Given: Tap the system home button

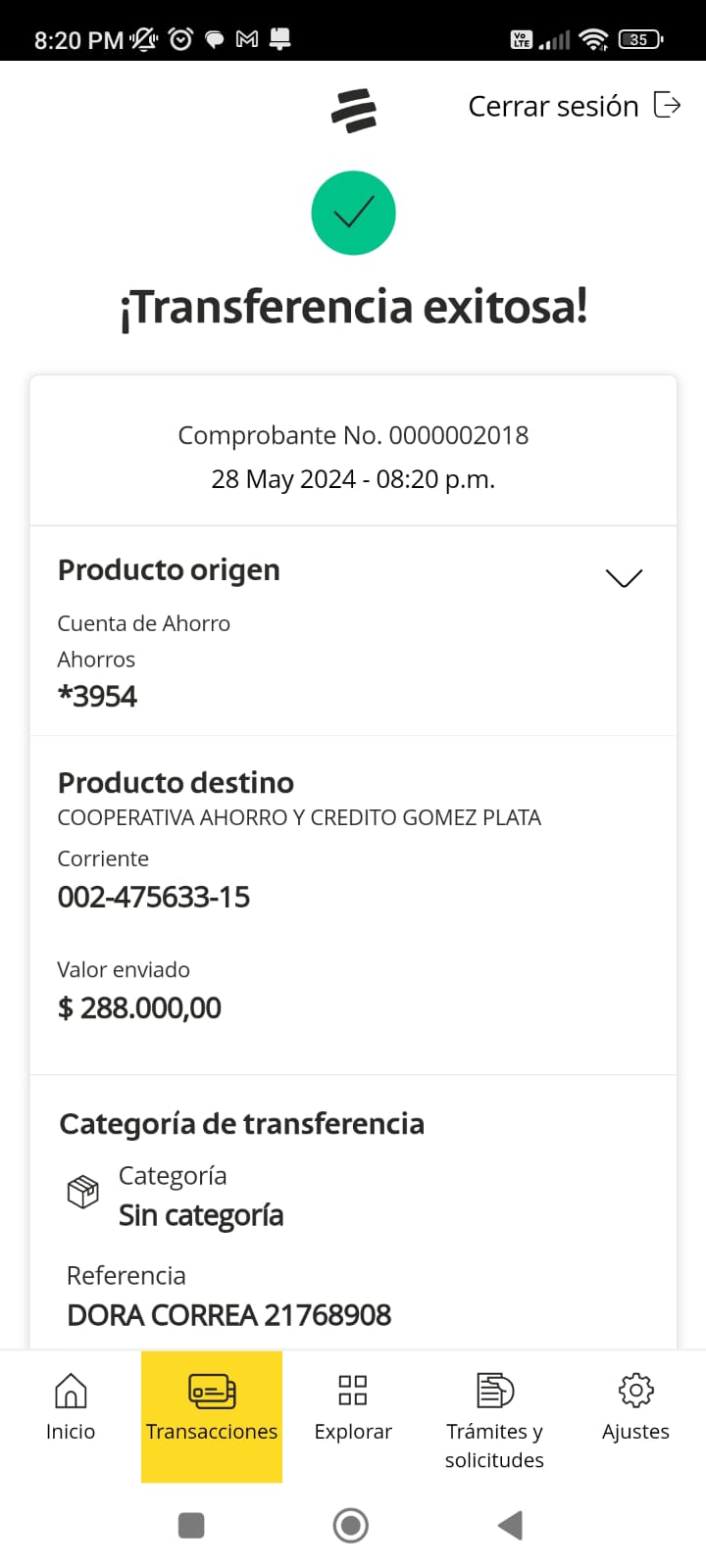Looking at the screenshot, I should 351,1525.
